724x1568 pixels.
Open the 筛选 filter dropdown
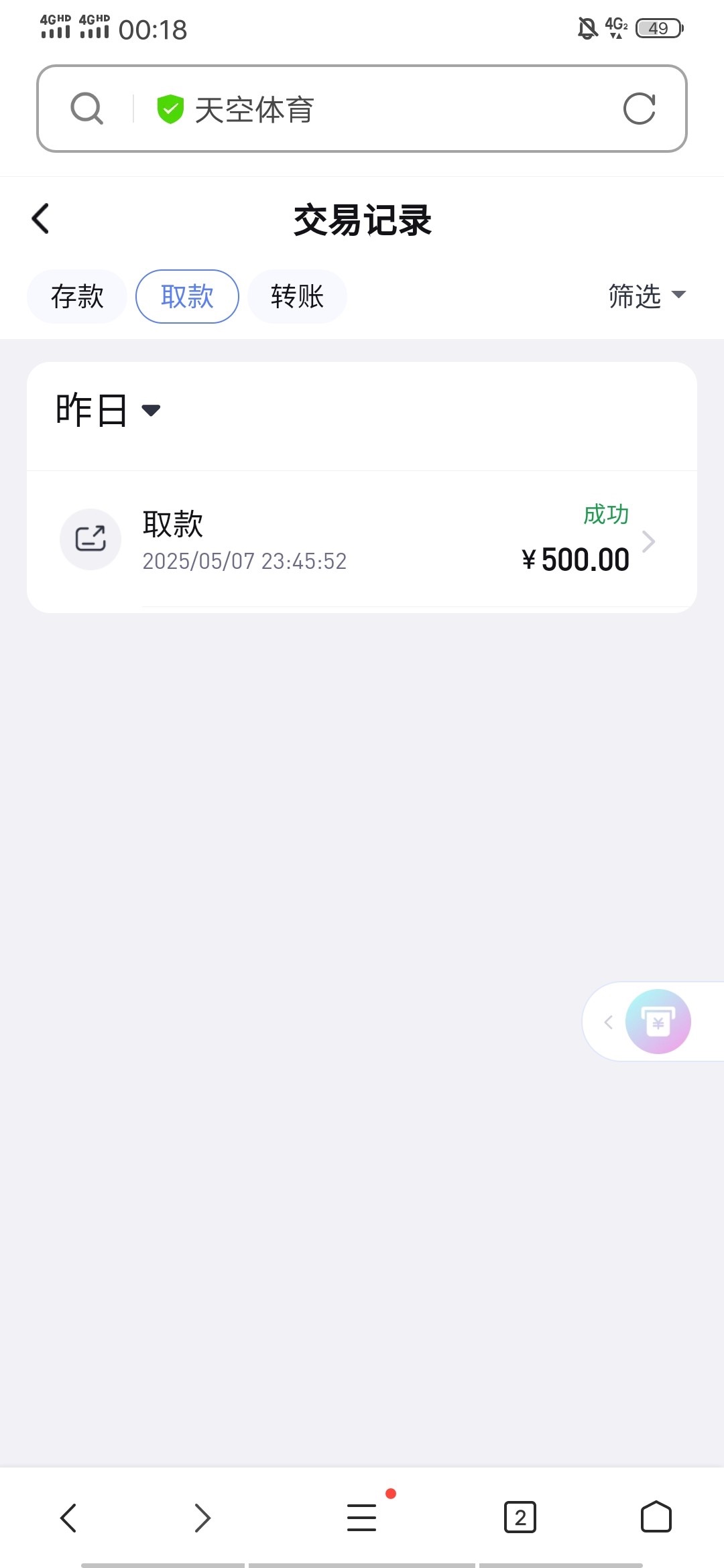(646, 296)
